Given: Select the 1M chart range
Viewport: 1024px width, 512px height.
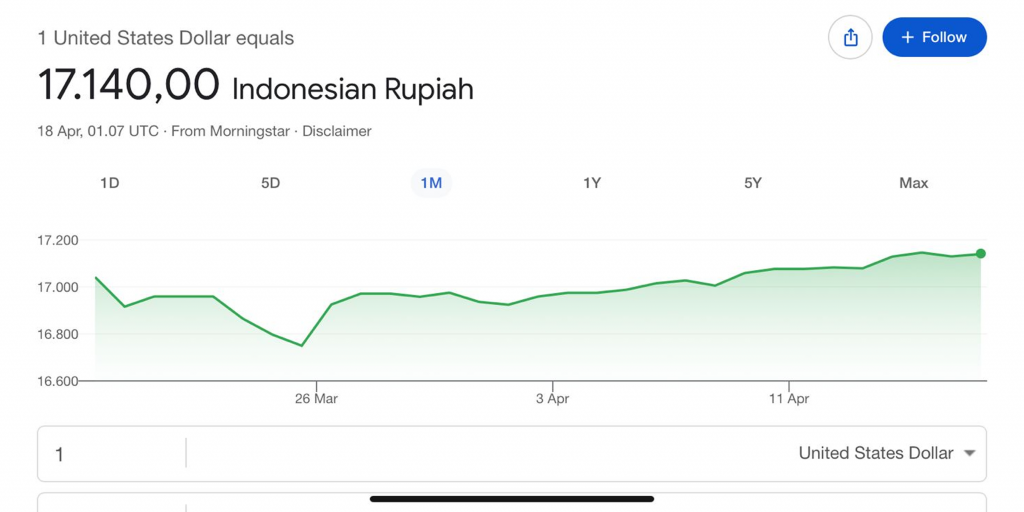Looking at the screenshot, I should coord(431,183).
